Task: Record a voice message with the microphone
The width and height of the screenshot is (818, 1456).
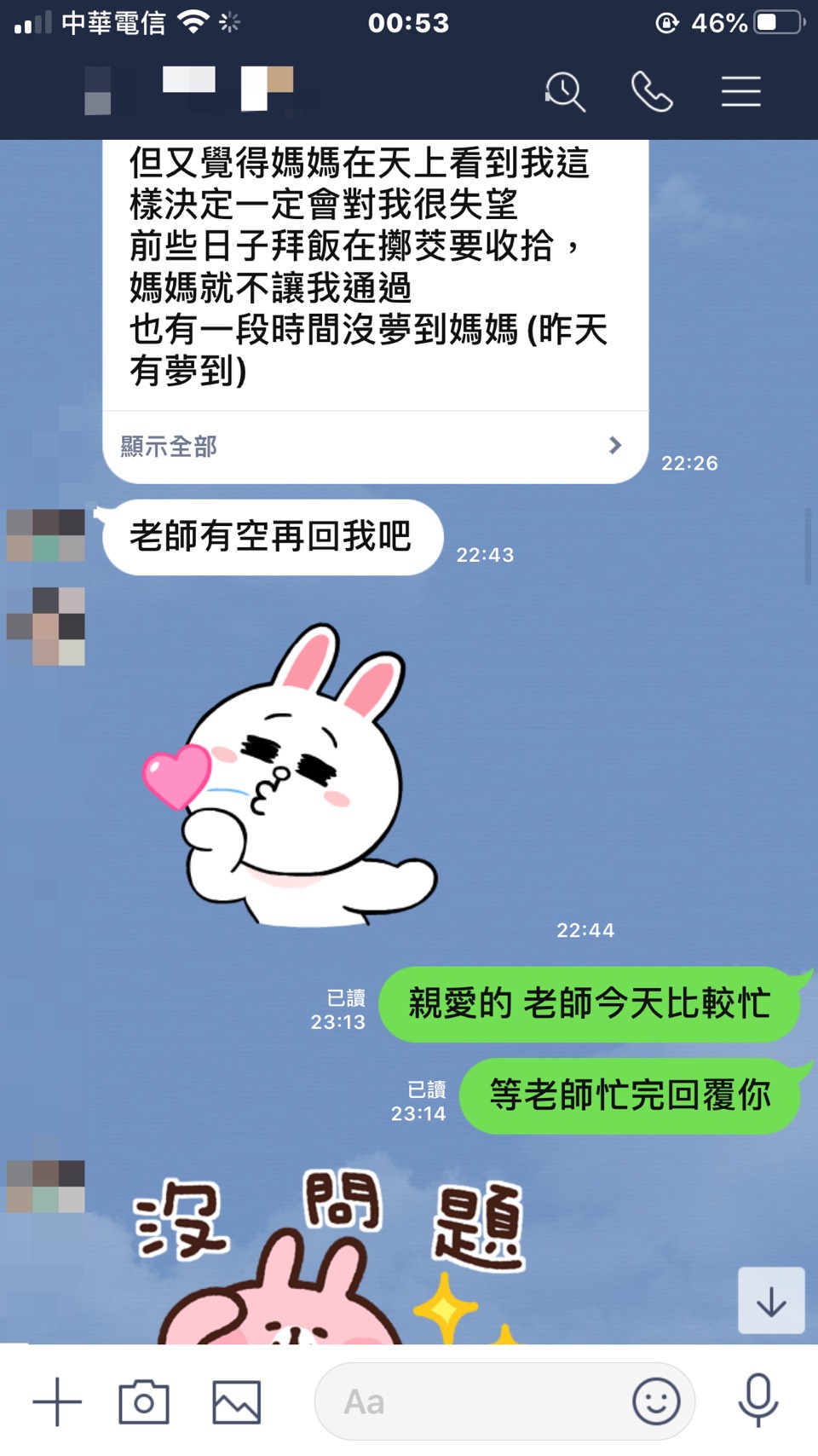Action: click(758, 1400)
